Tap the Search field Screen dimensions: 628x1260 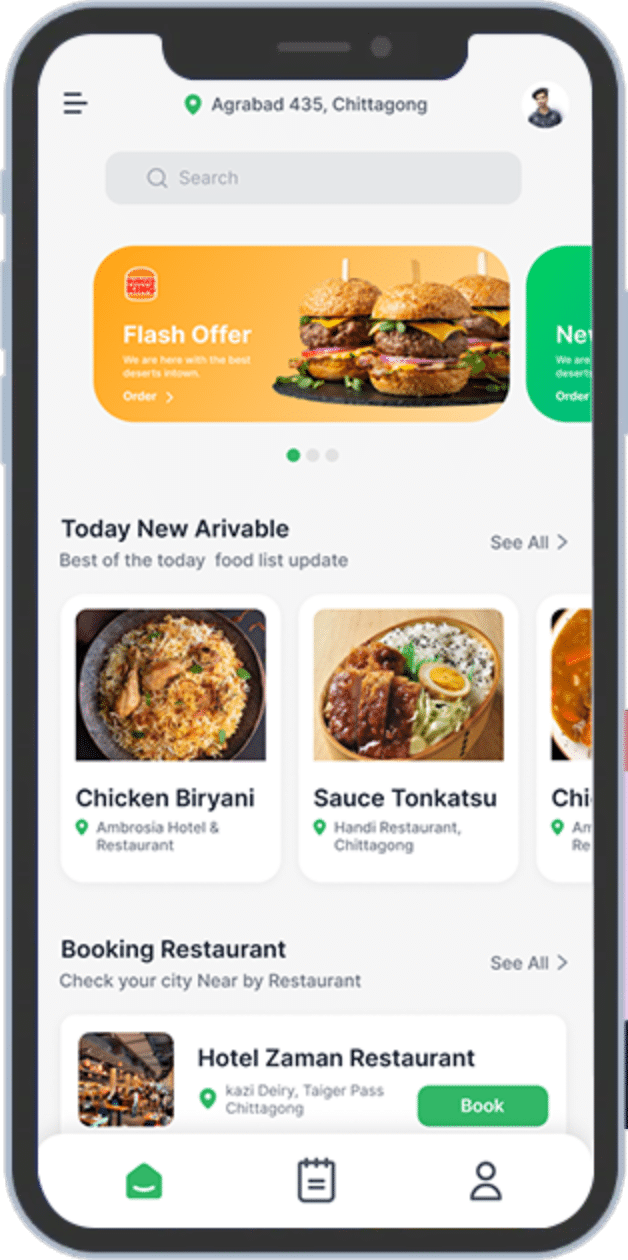[x=313, y=178]
